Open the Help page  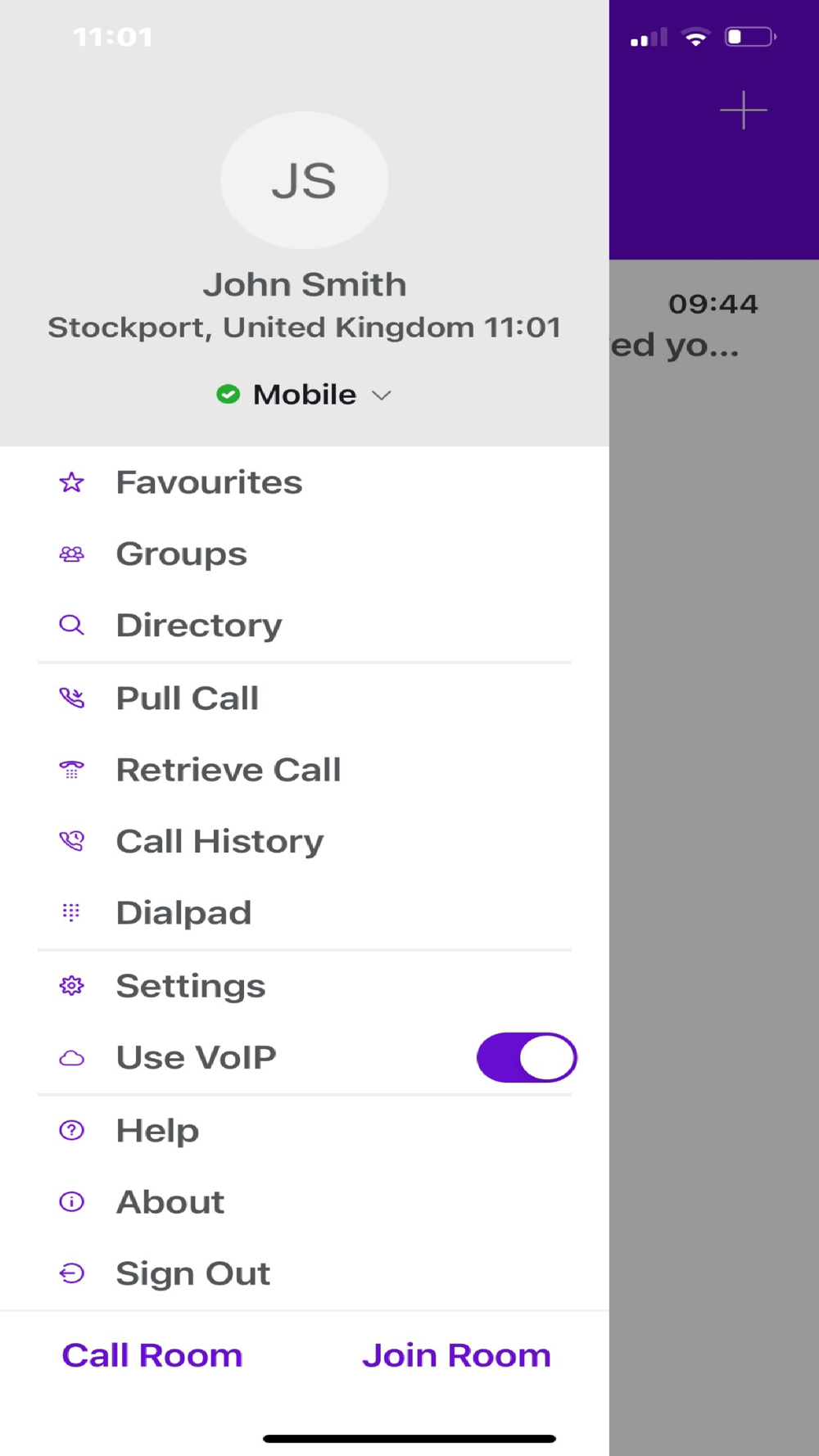coord(305,1131)
